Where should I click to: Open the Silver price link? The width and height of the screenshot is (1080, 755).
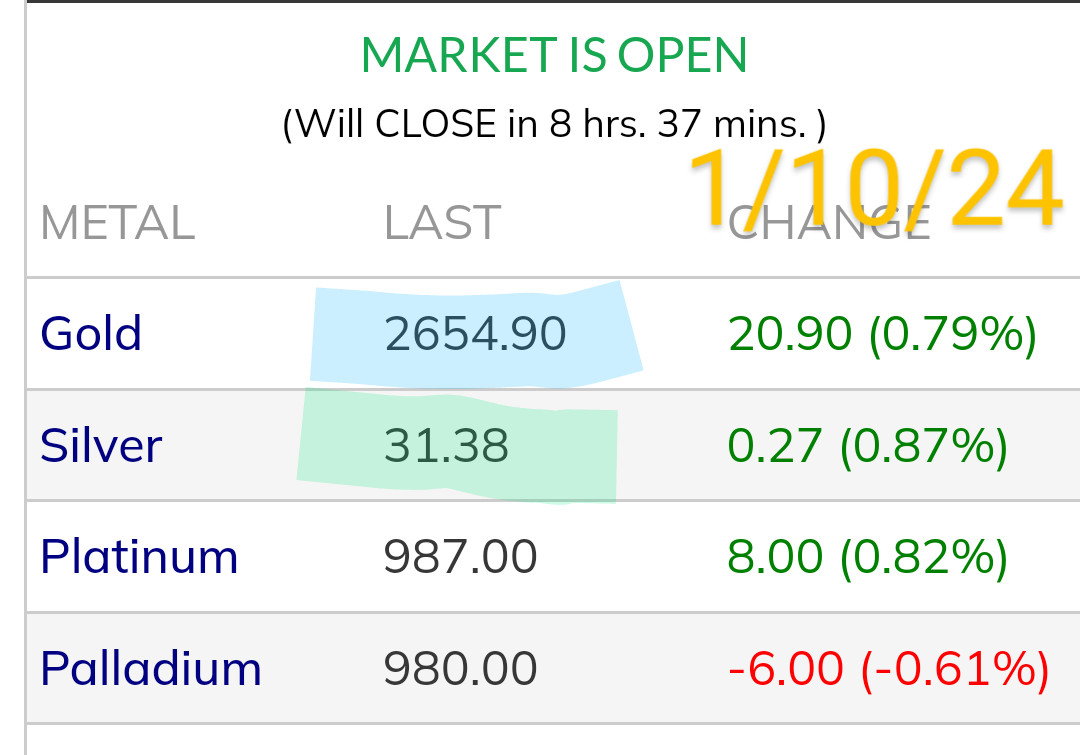coord(101,445)
